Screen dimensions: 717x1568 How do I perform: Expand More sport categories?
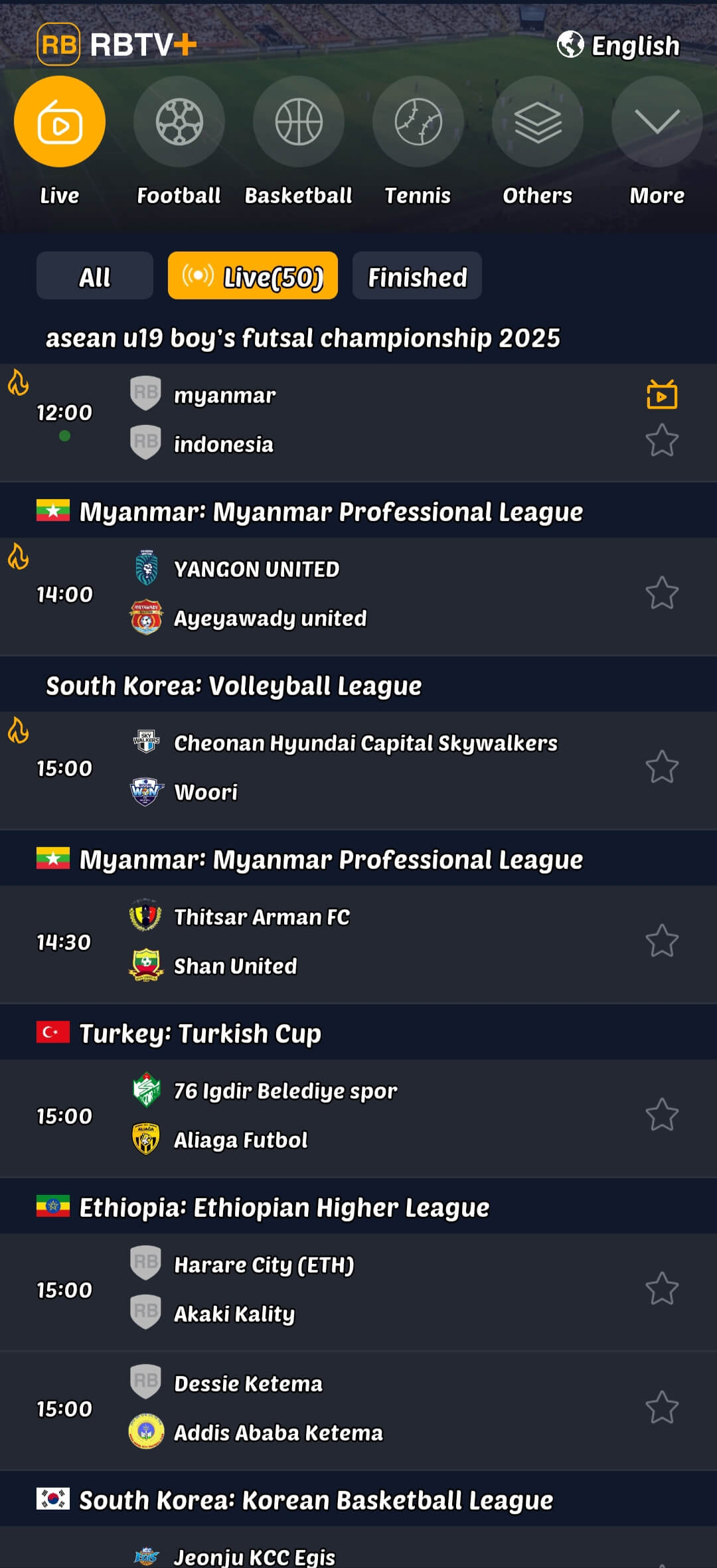point(657,122)
